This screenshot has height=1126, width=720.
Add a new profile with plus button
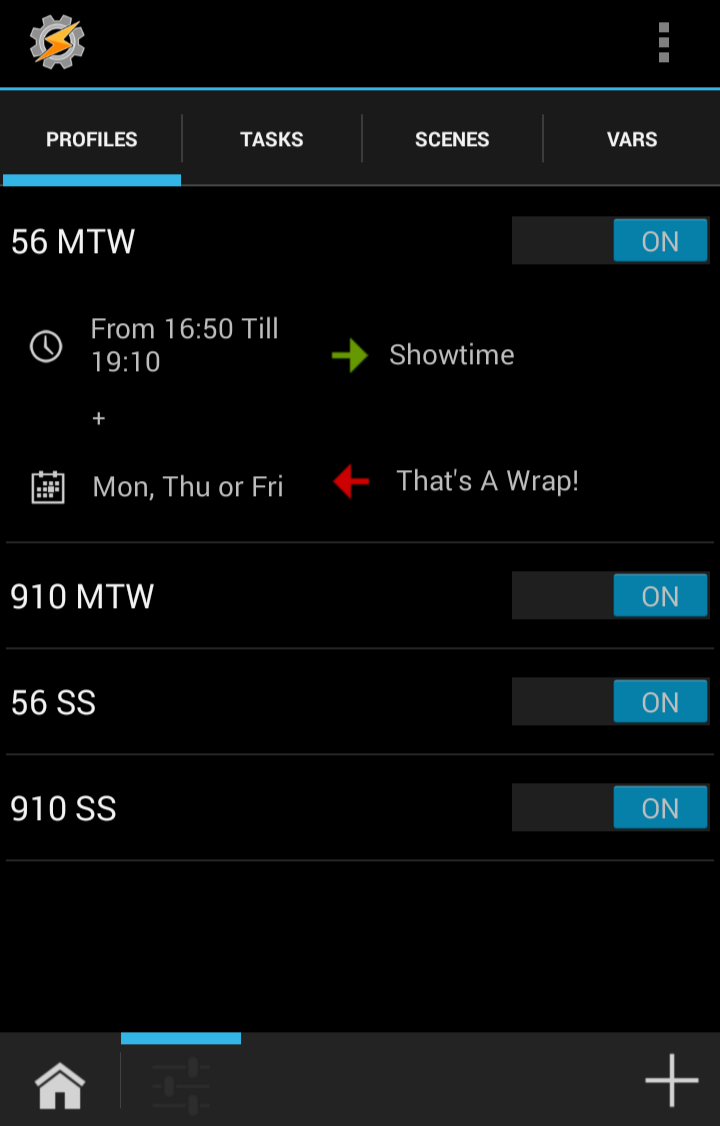(x=671, y=1080)
